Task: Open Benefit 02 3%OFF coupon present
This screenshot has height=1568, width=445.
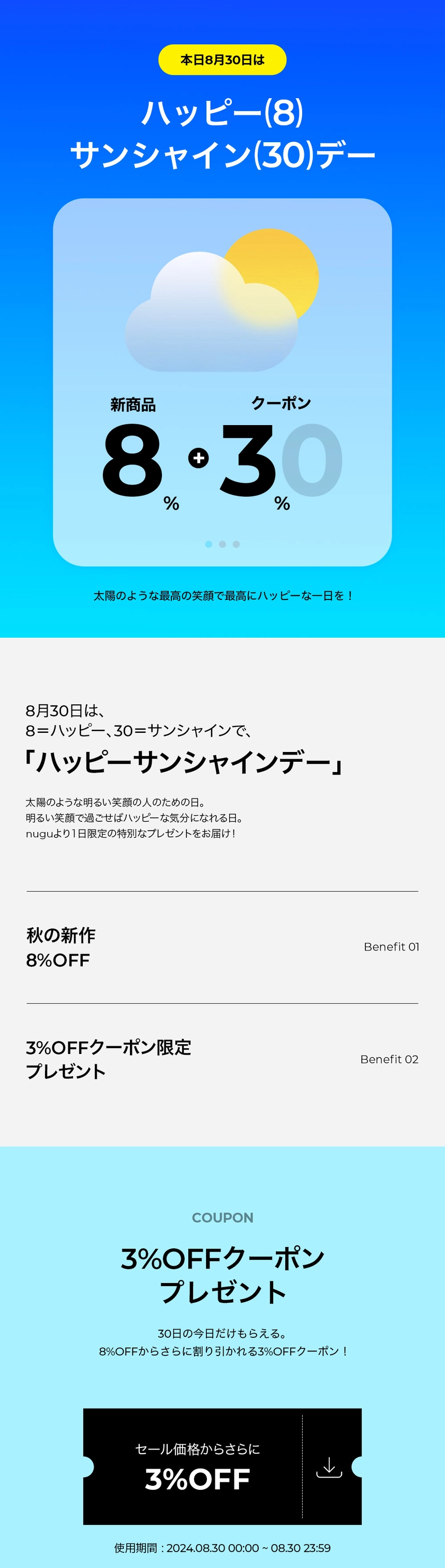Action: click(x=222, y=1059)
